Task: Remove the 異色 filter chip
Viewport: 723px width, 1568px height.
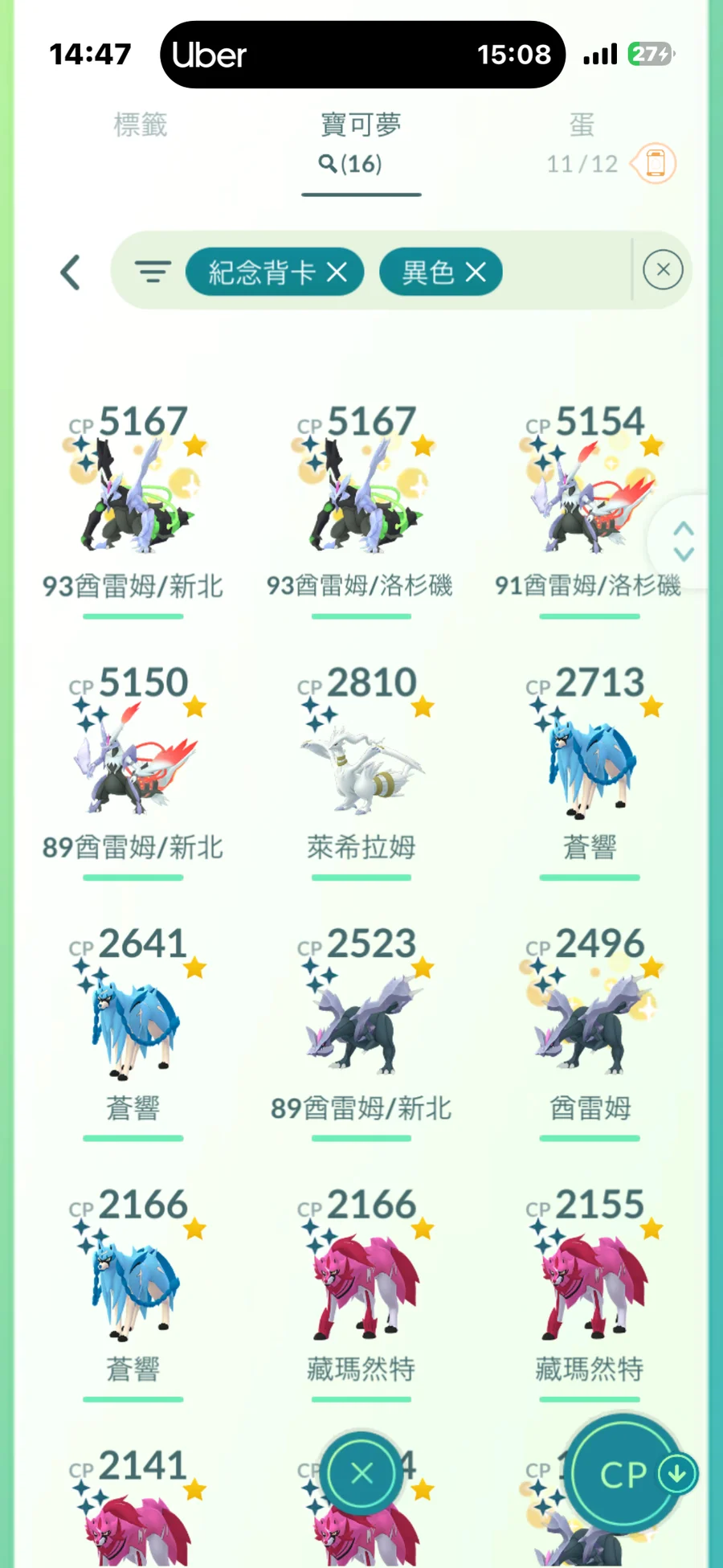Action: 476,272
